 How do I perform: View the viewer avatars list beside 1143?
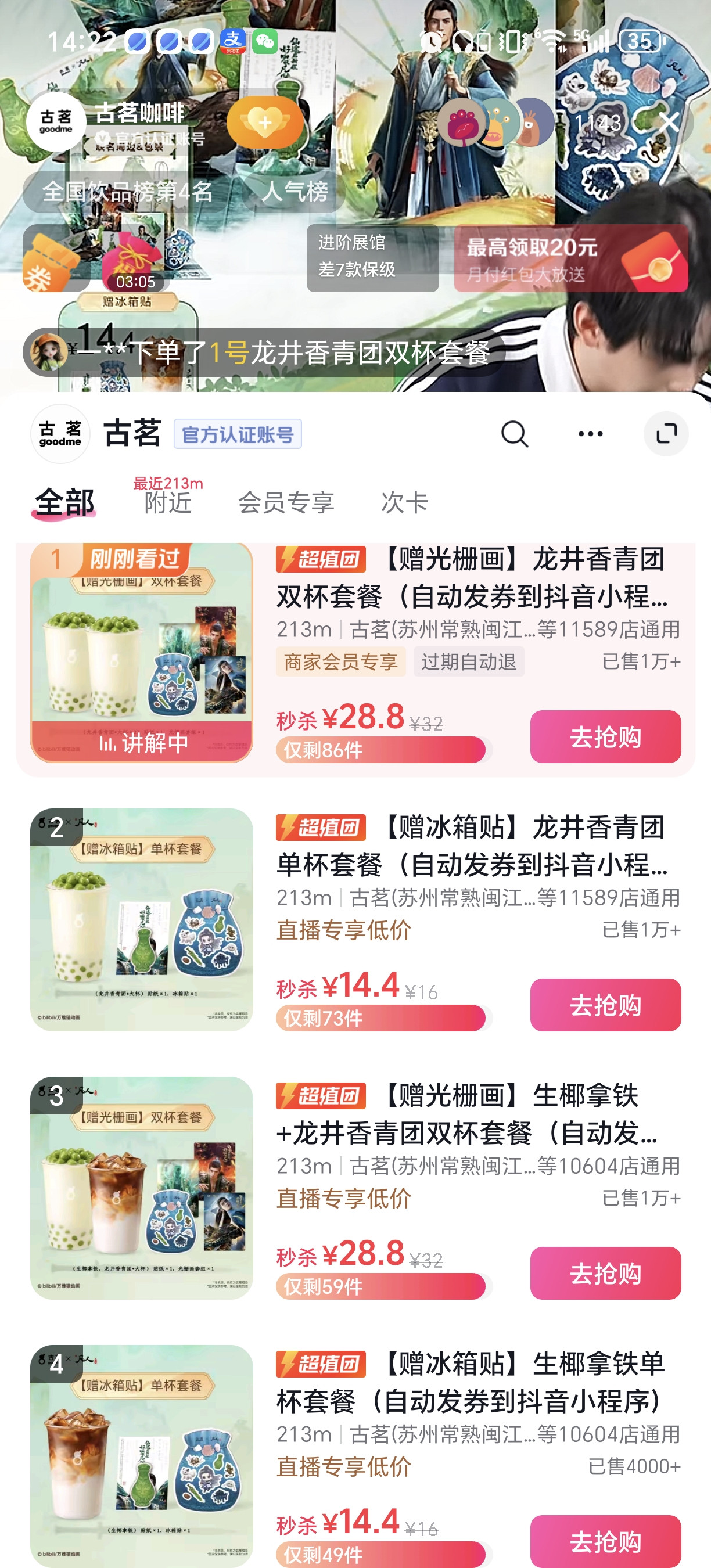point(496,123)
